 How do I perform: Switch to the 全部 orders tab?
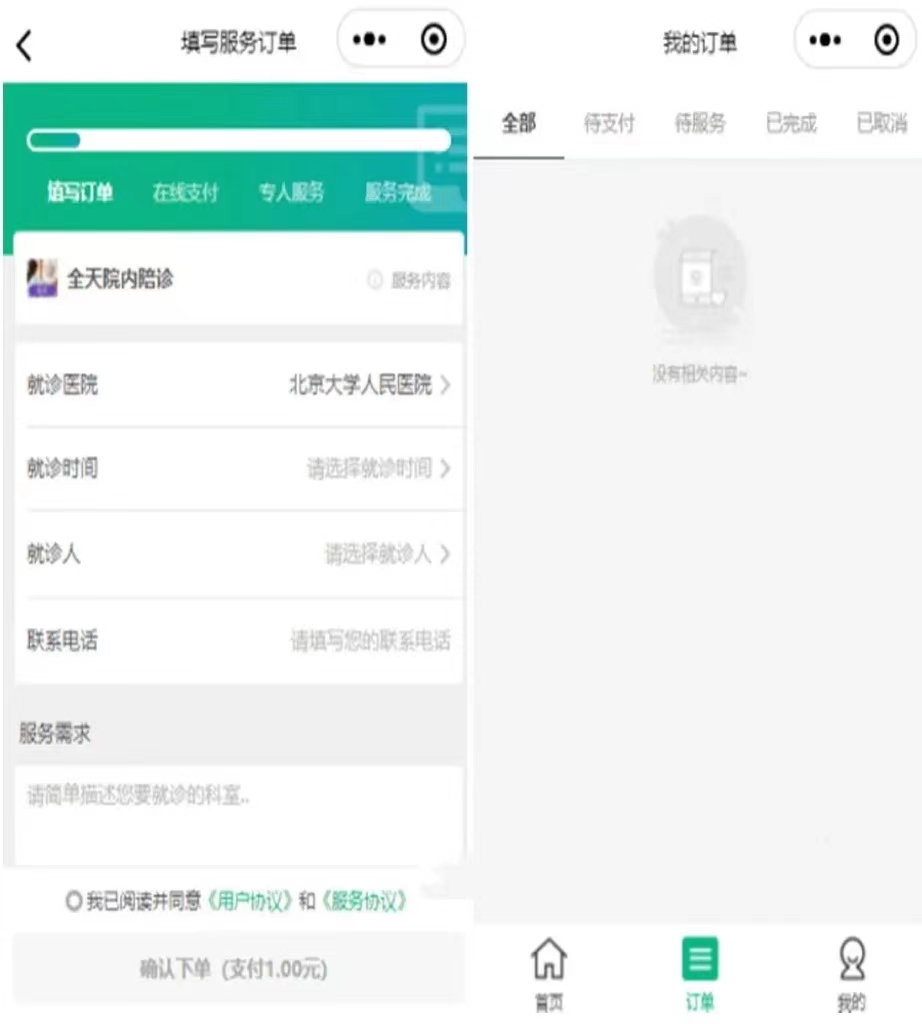click(x=518, y=124)
